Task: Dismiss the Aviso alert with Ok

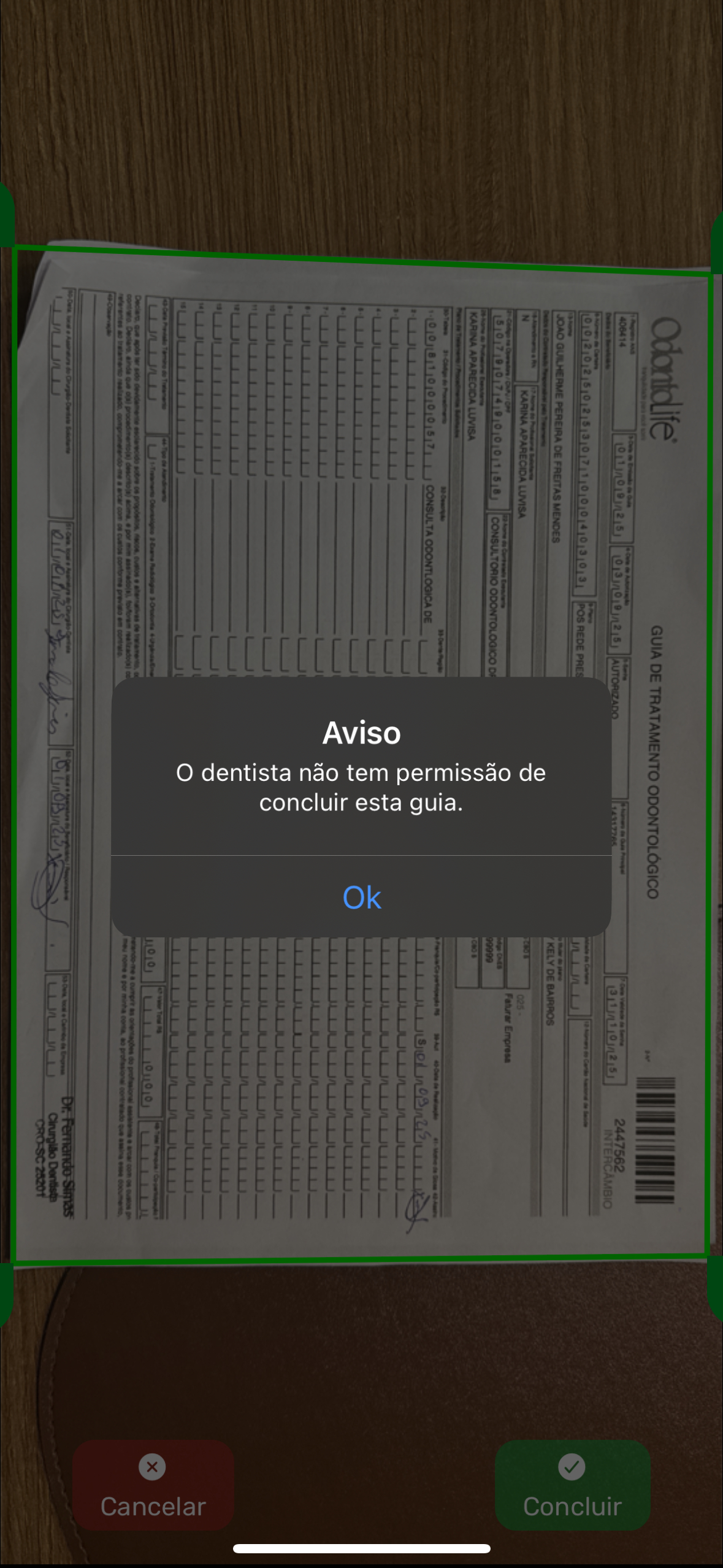Action: (361, 897)
